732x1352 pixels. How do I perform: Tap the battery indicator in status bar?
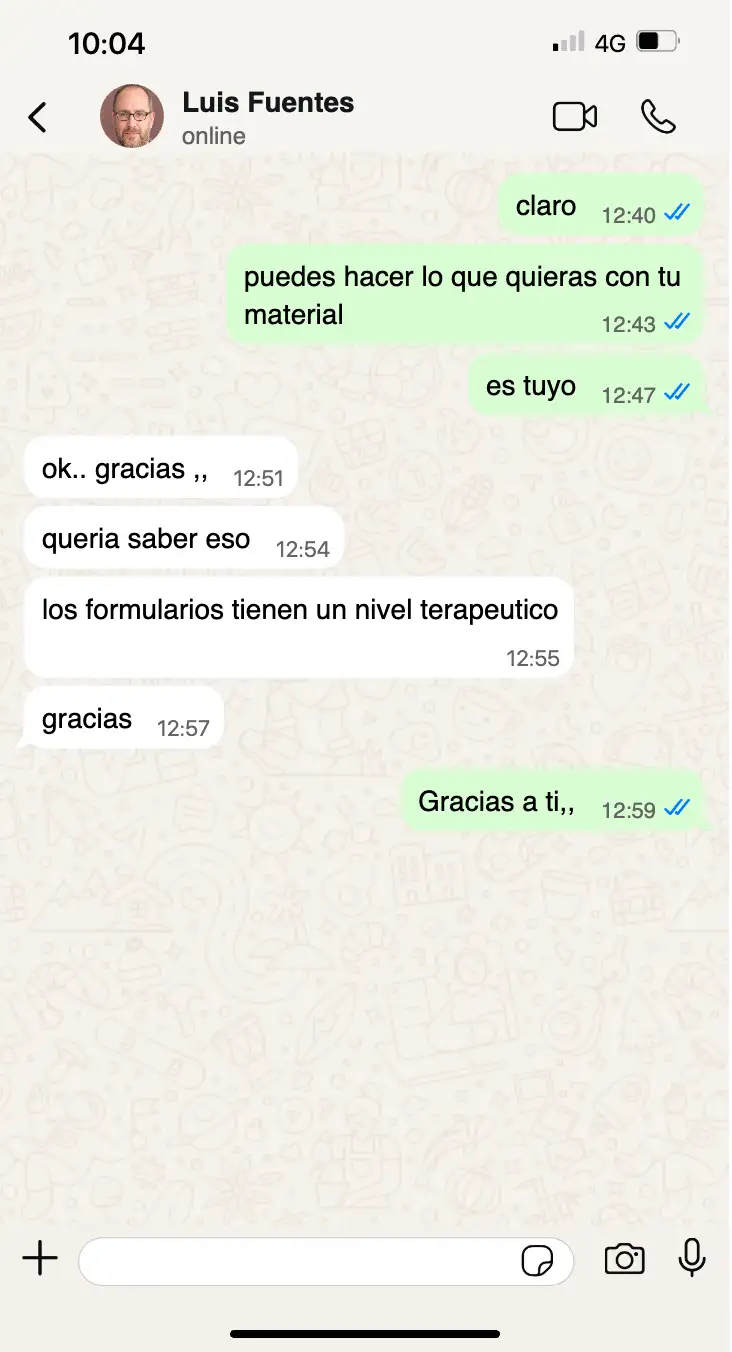click(656, 42)
